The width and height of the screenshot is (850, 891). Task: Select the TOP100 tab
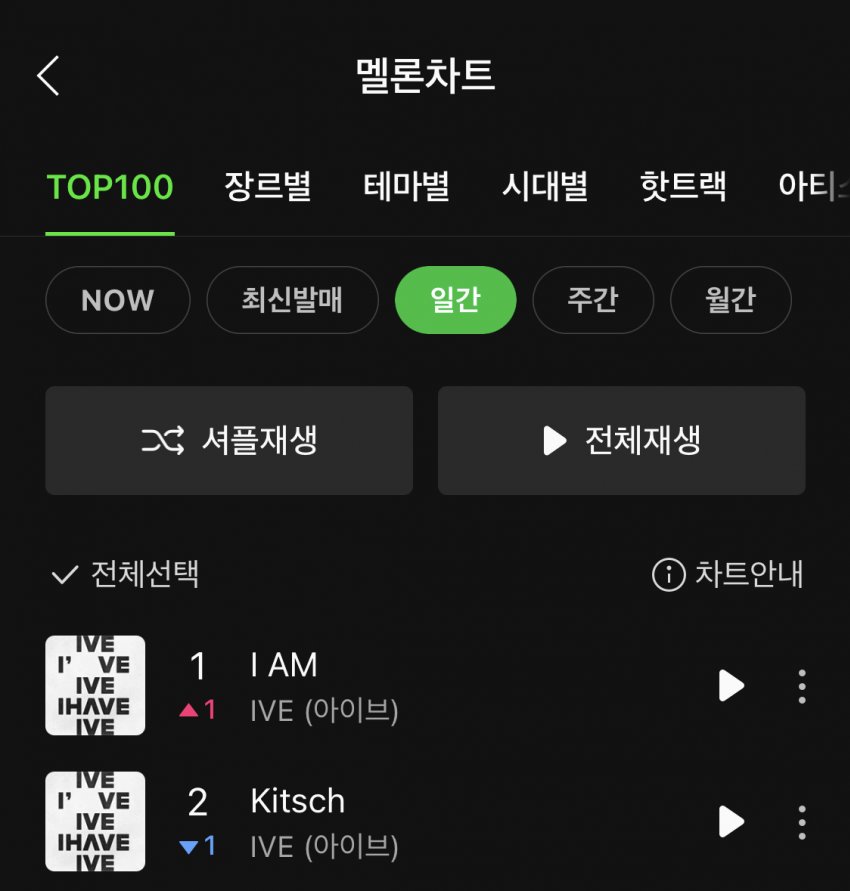[110, 187]
